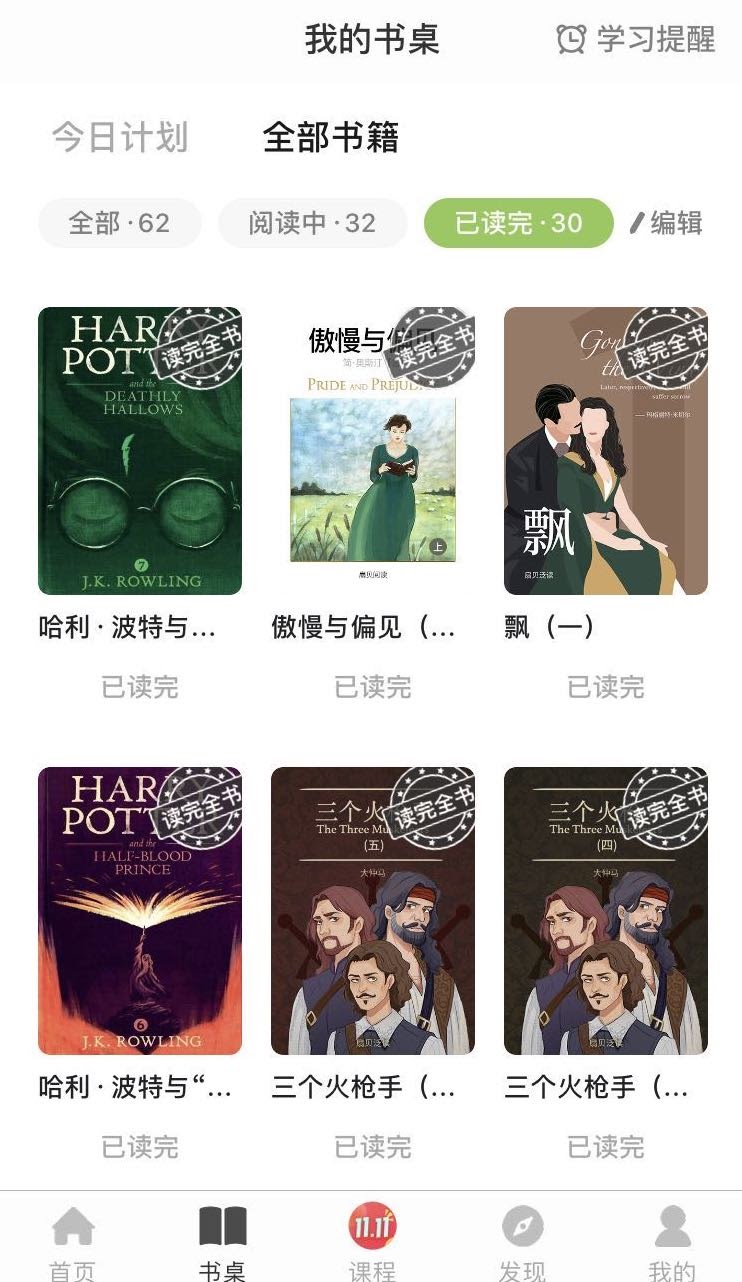
Task: Switch to the 书桌 tab
Action: [x=222, y=1243]
